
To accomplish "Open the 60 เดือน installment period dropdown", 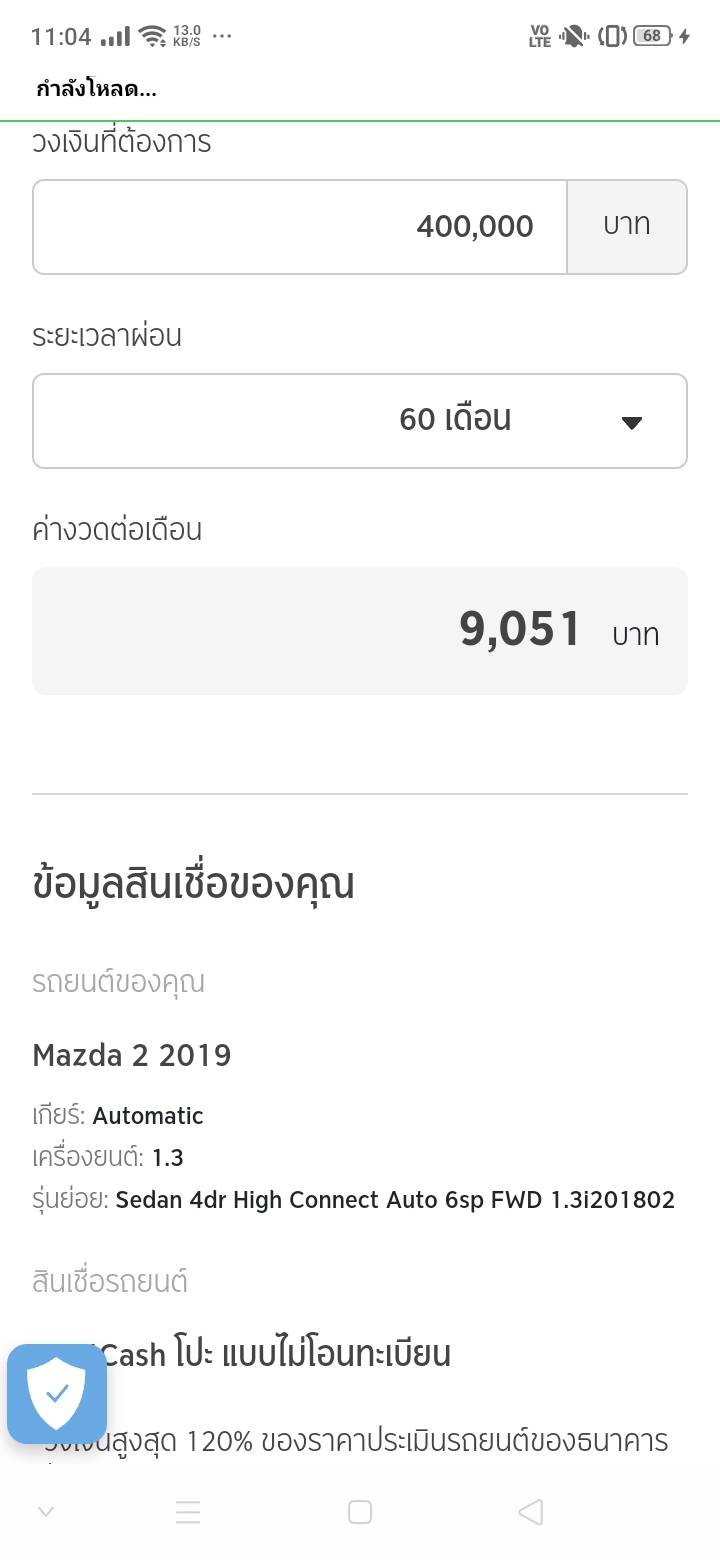I will 360,421.
